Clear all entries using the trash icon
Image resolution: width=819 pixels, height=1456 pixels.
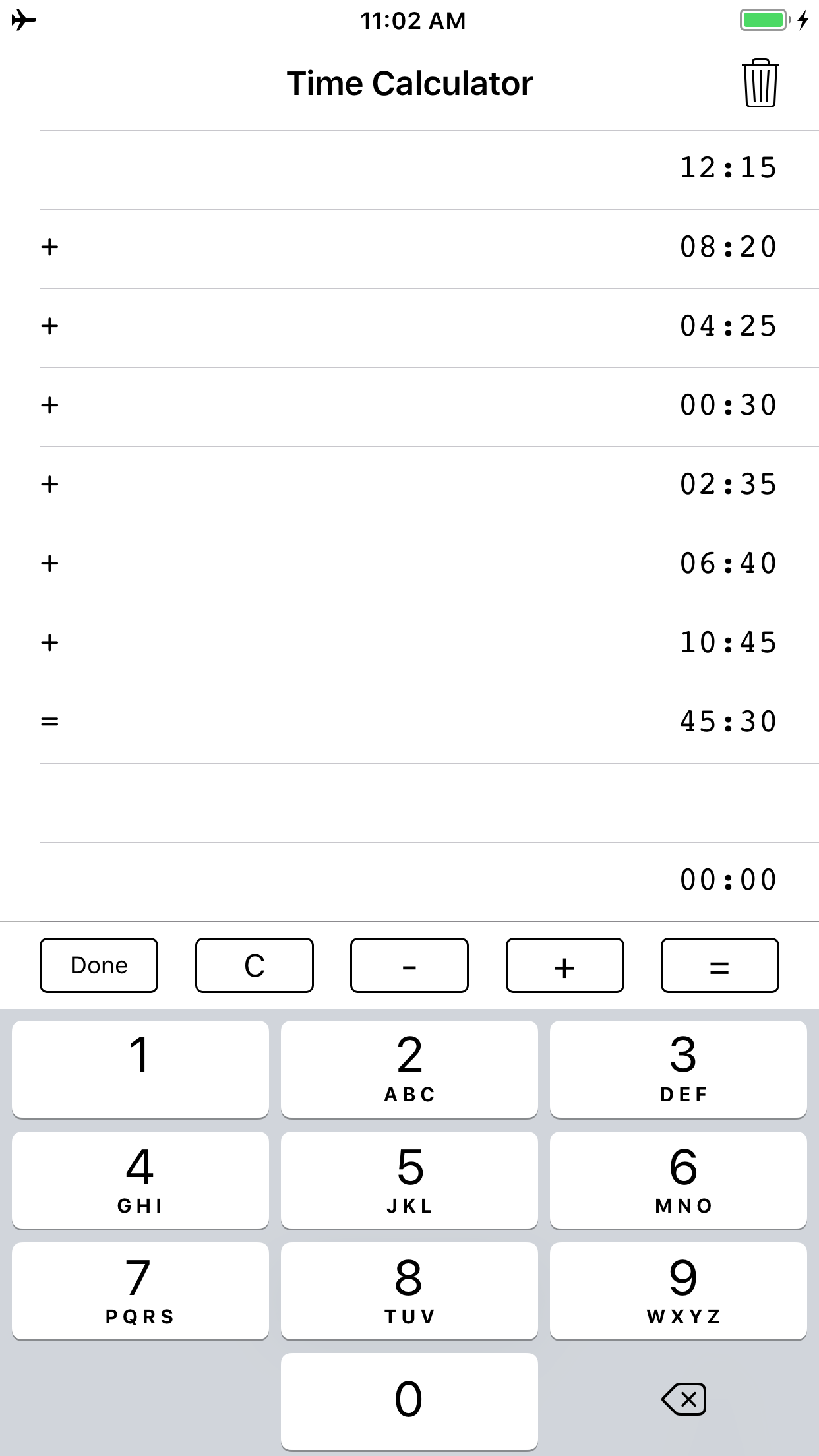759,83
